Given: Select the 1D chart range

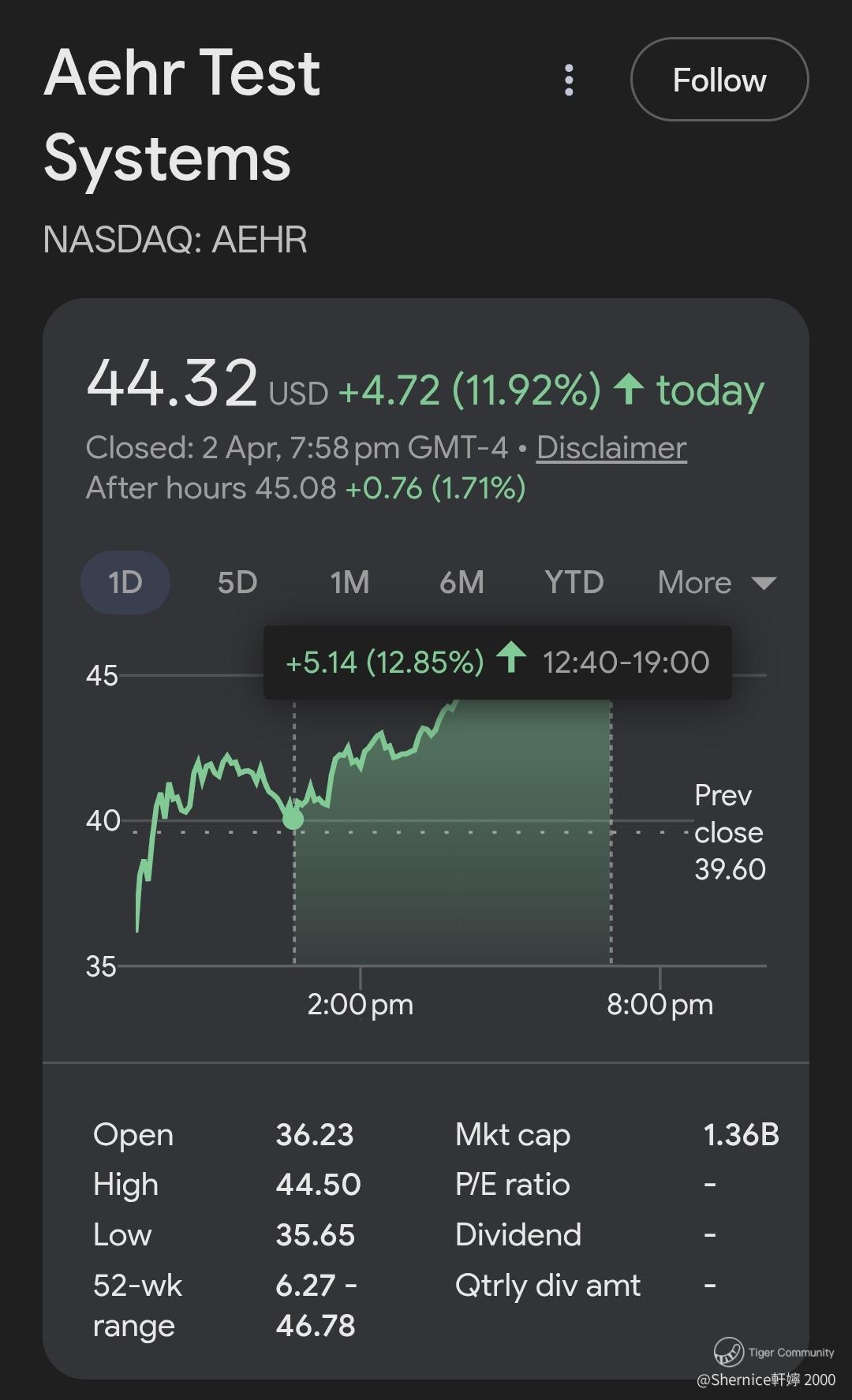Looking at the screenshot, I should 125,583.
